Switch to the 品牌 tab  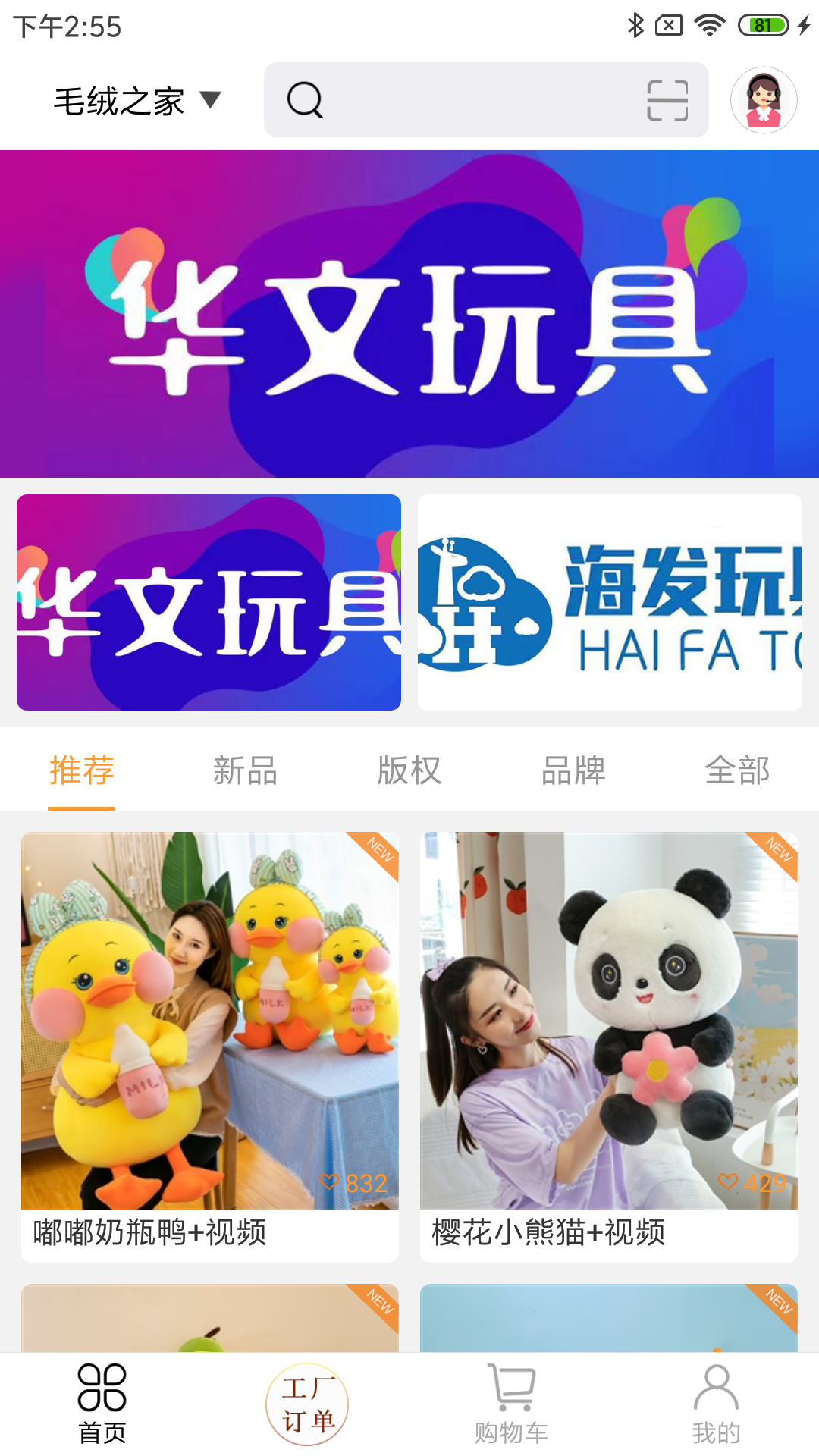click(573, 770)
